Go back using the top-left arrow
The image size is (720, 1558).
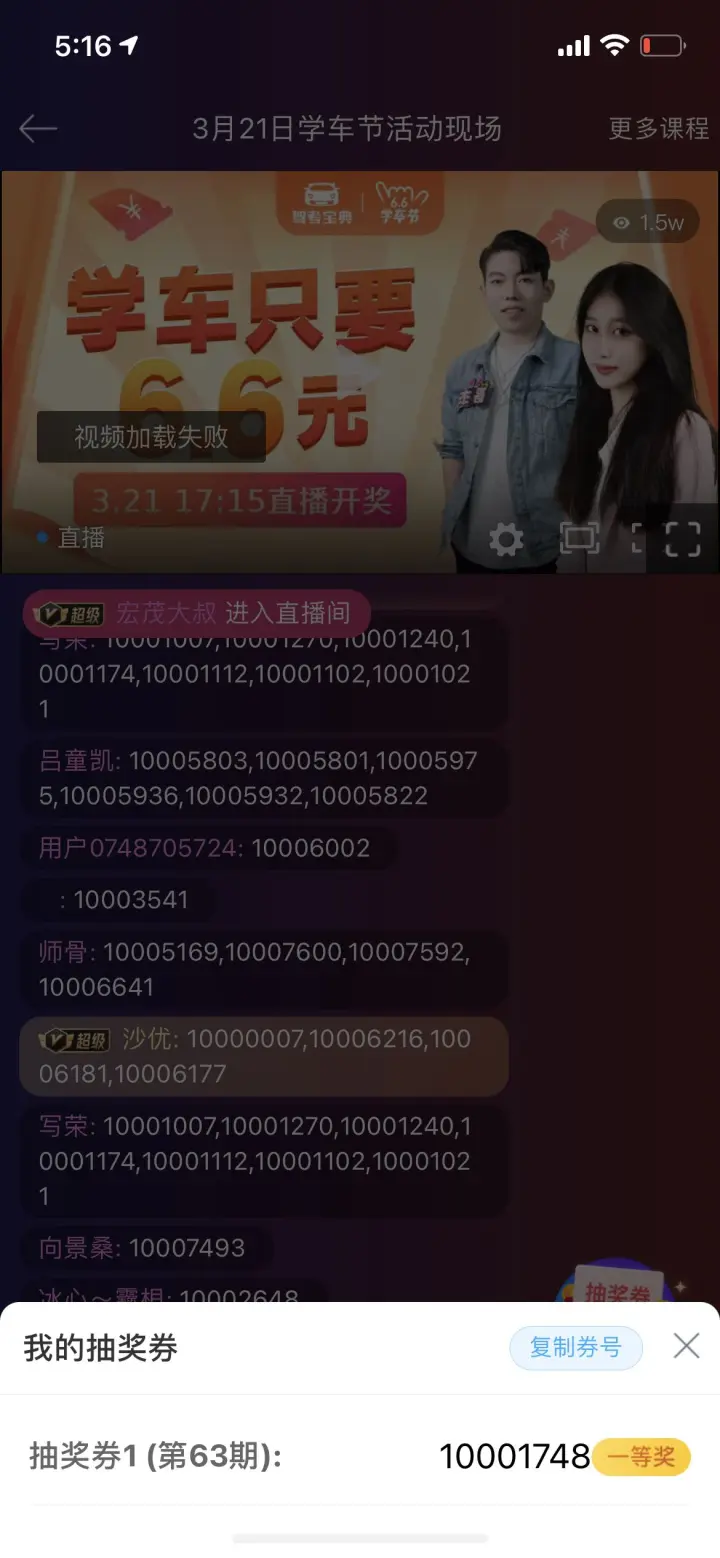38,128
